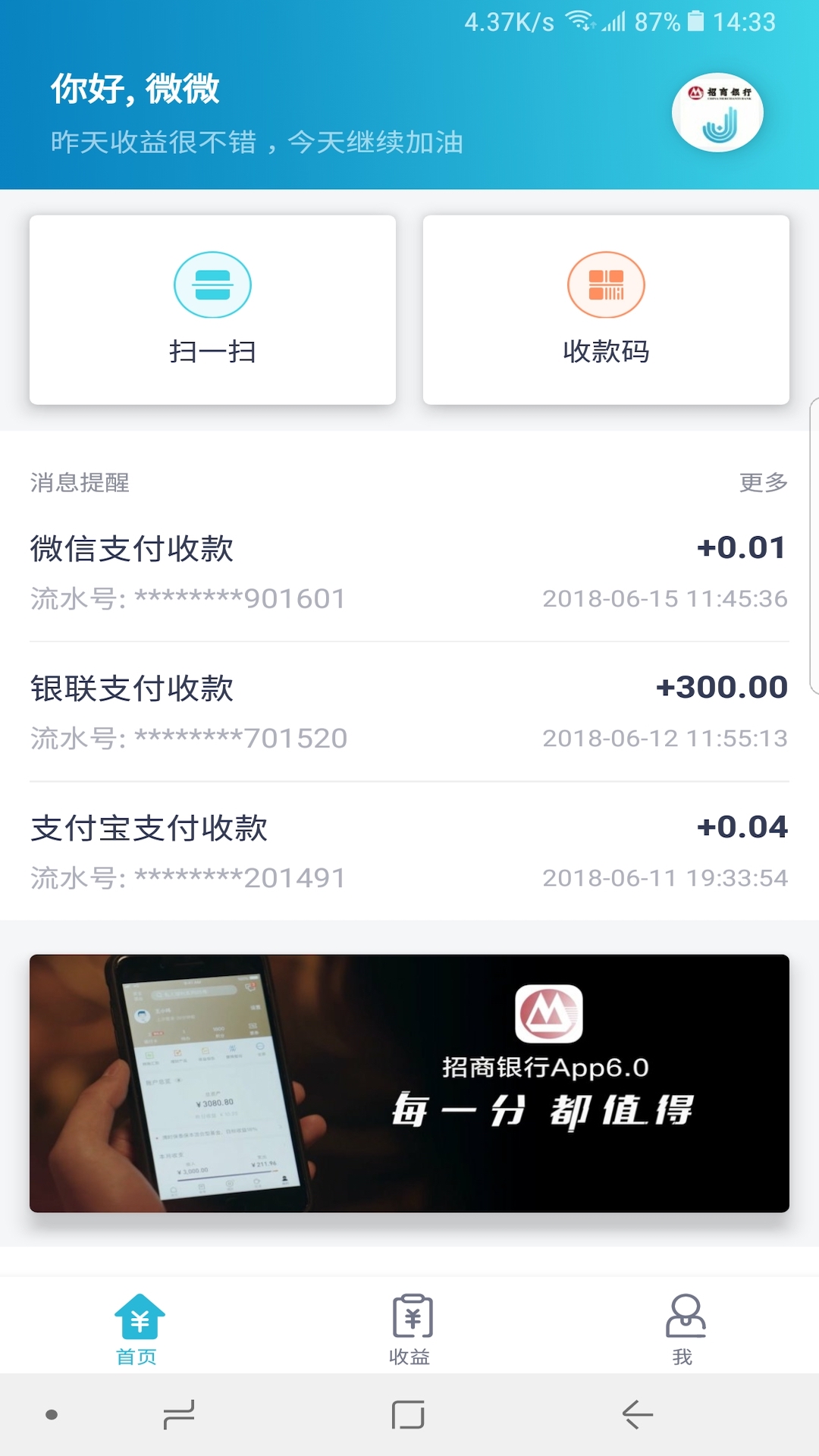Click the battery indicator in status bar
819x1456 pixels.
[x=695, y=20]
